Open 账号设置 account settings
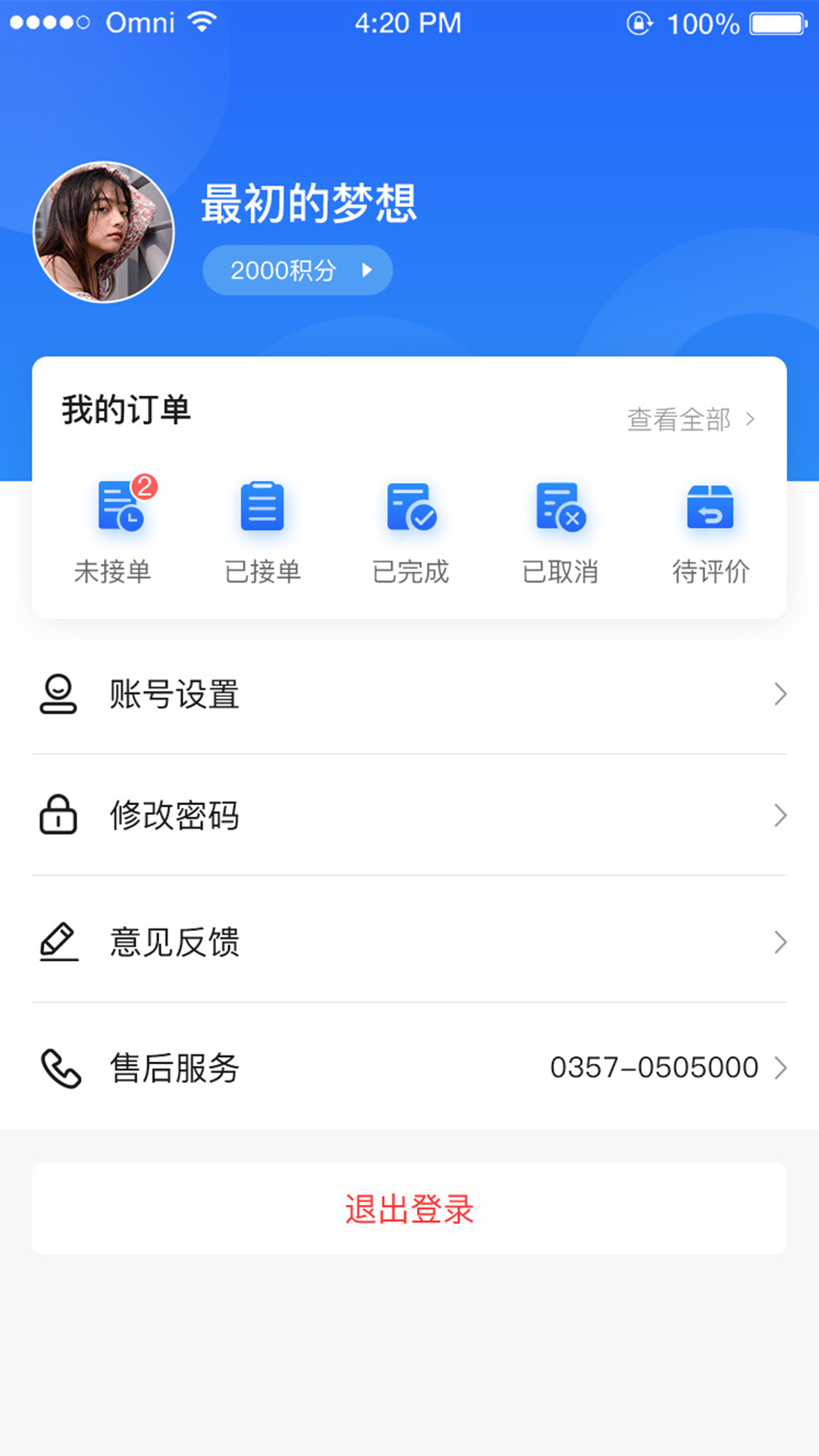 pyautogui.click(x=409, y=694)
